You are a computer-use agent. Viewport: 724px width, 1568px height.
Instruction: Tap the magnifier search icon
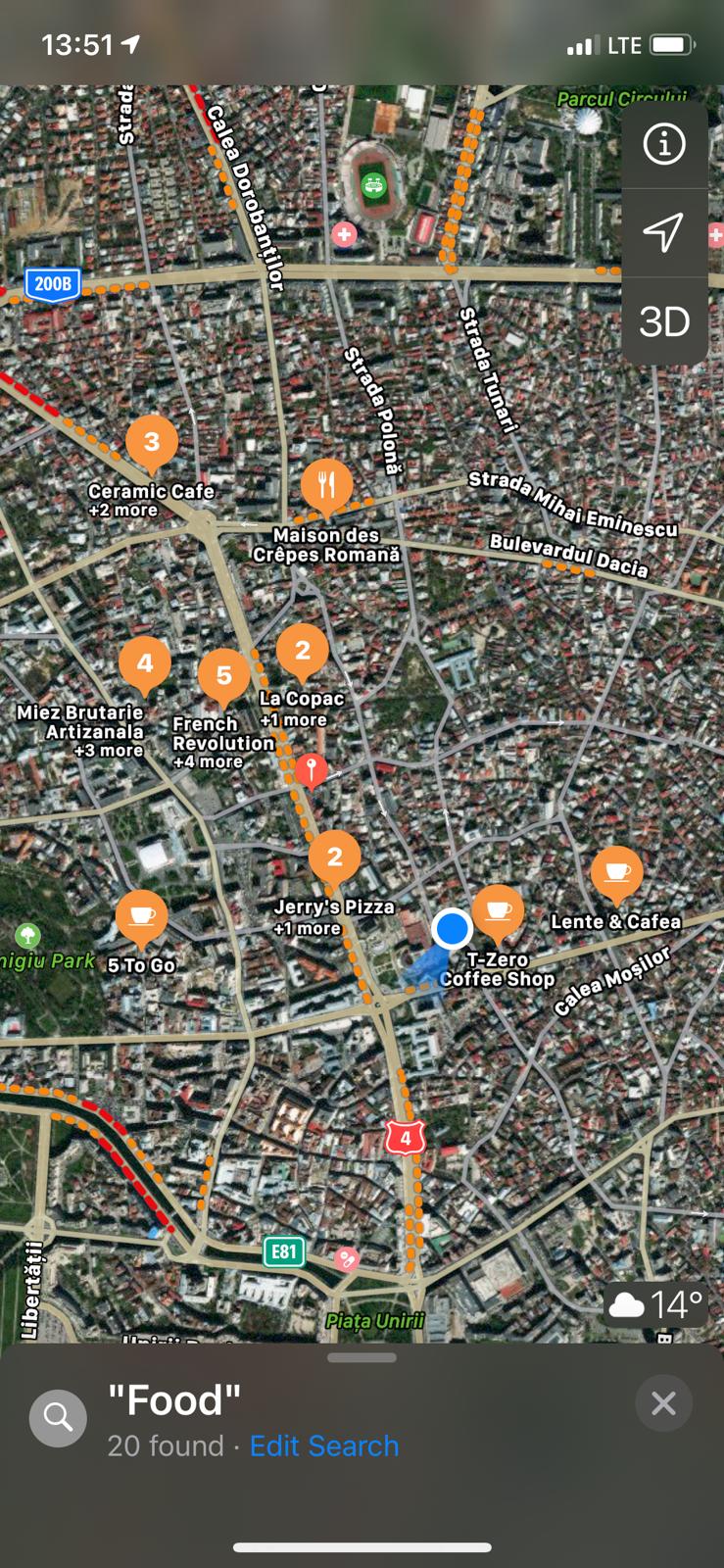click(x=58, y=1417)
